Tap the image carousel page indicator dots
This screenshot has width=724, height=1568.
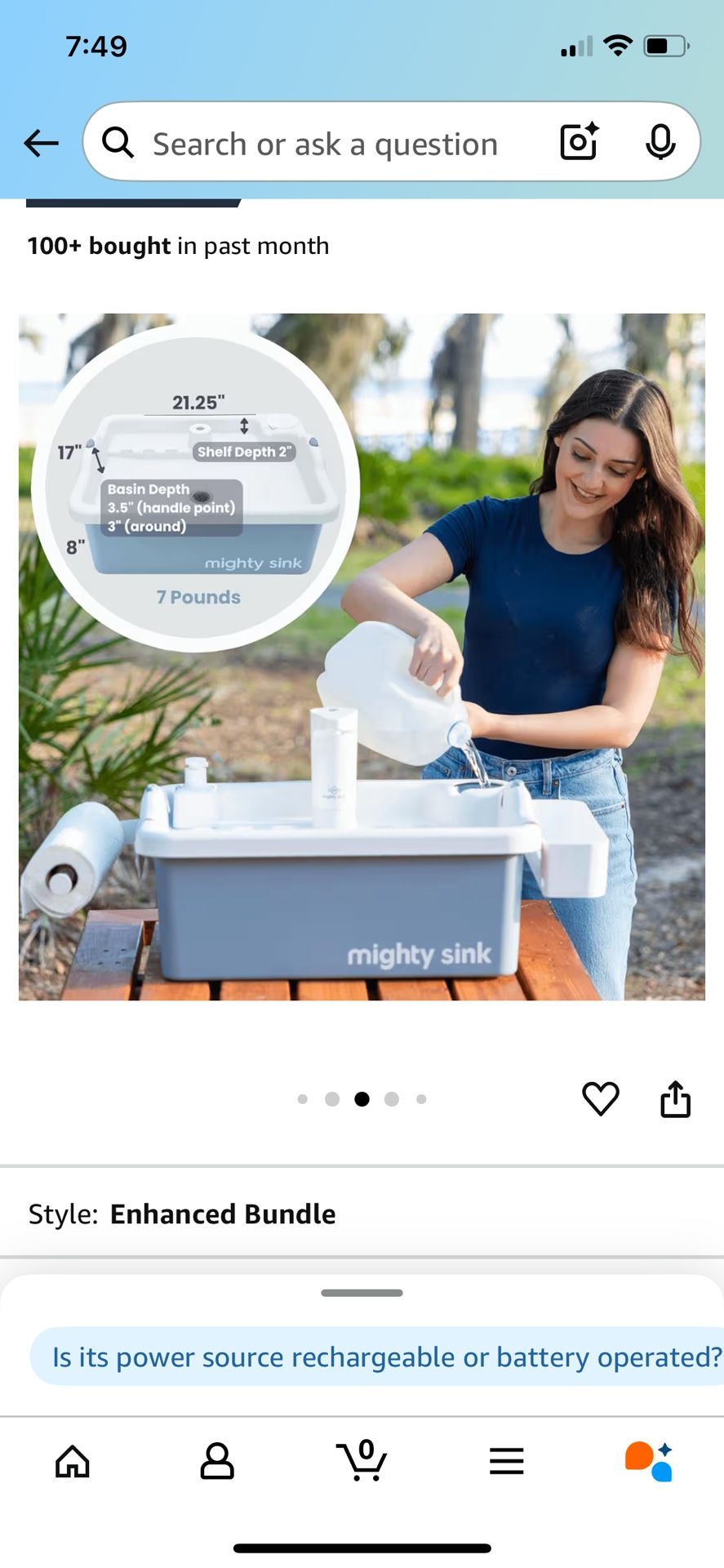[362, 1099]
